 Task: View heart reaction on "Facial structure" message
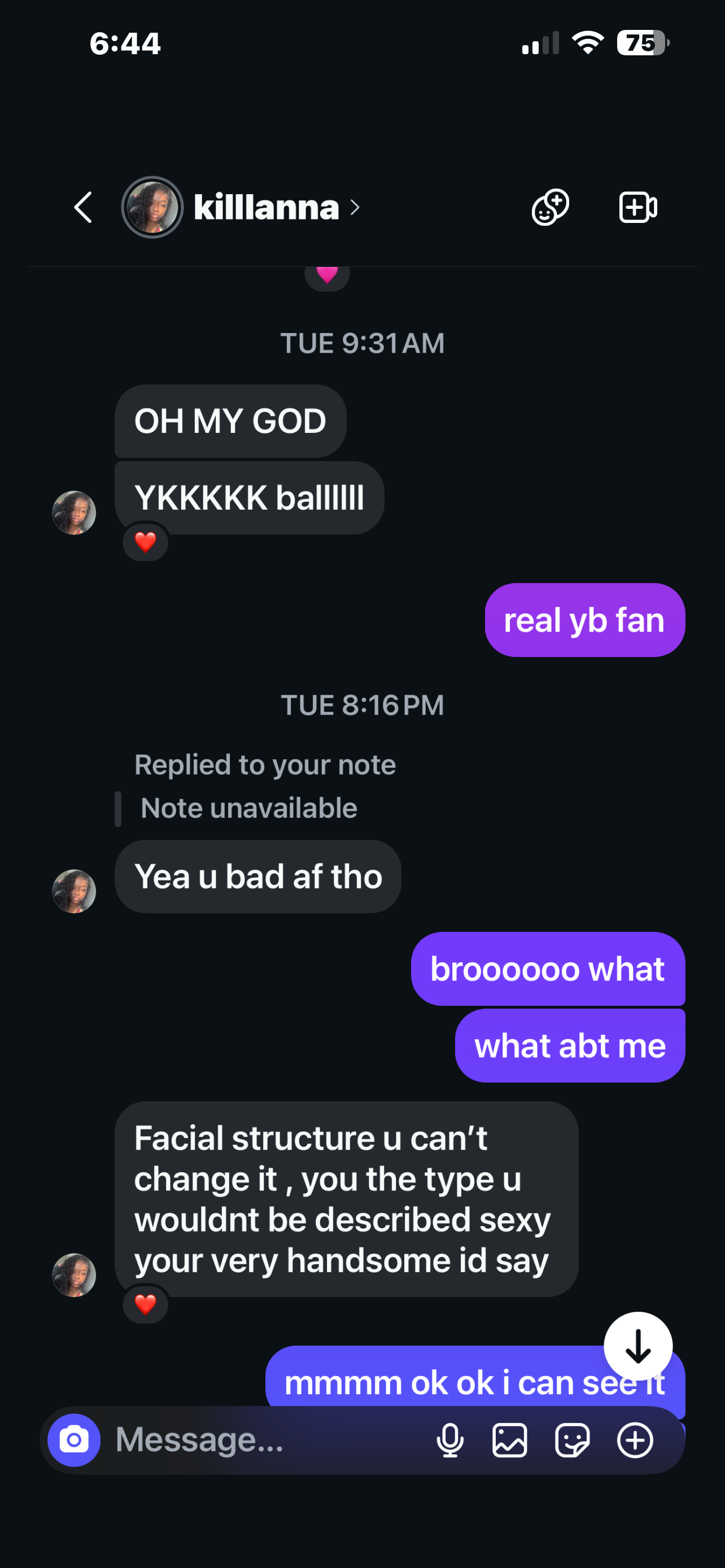click(x=146, y=1304)
